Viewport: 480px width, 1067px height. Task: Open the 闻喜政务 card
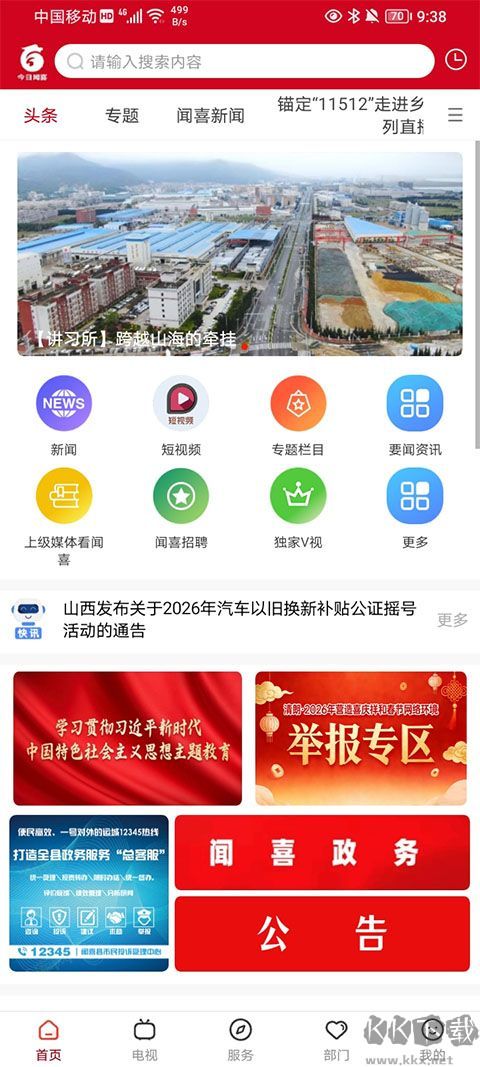322,852
